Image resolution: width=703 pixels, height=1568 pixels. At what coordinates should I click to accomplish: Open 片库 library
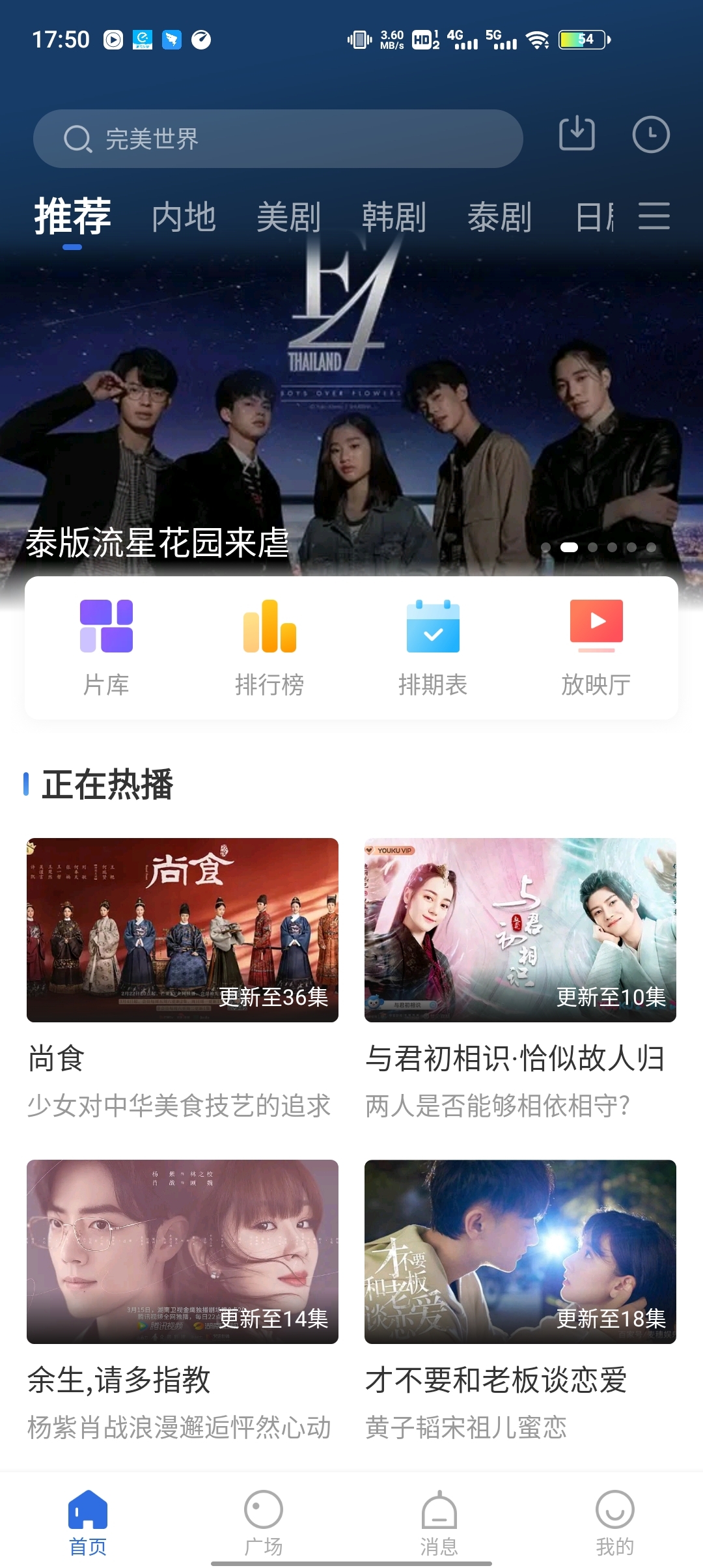tap(106, 646)
